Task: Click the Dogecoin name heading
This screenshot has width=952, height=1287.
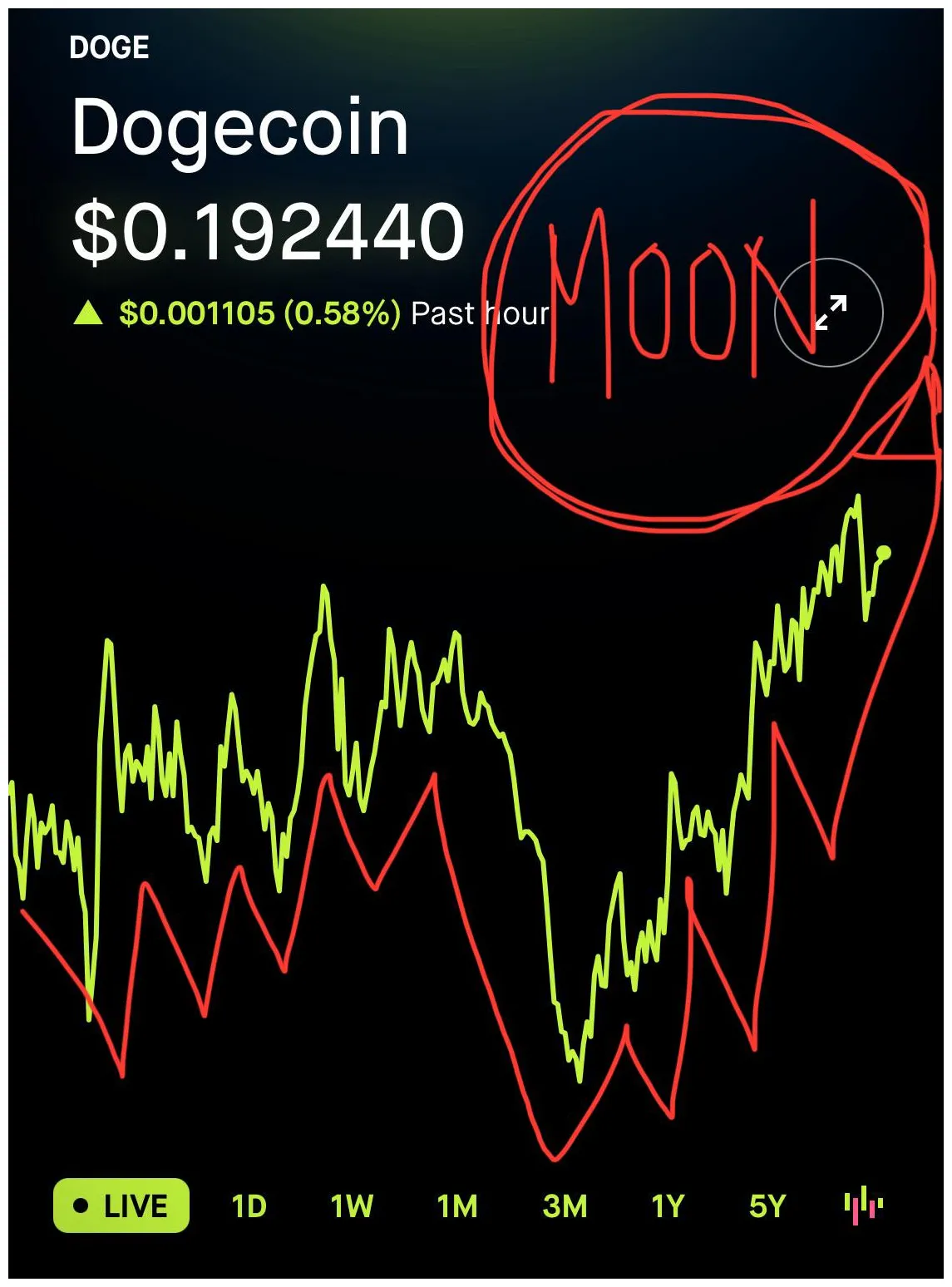Action: (x=239, y=126)
